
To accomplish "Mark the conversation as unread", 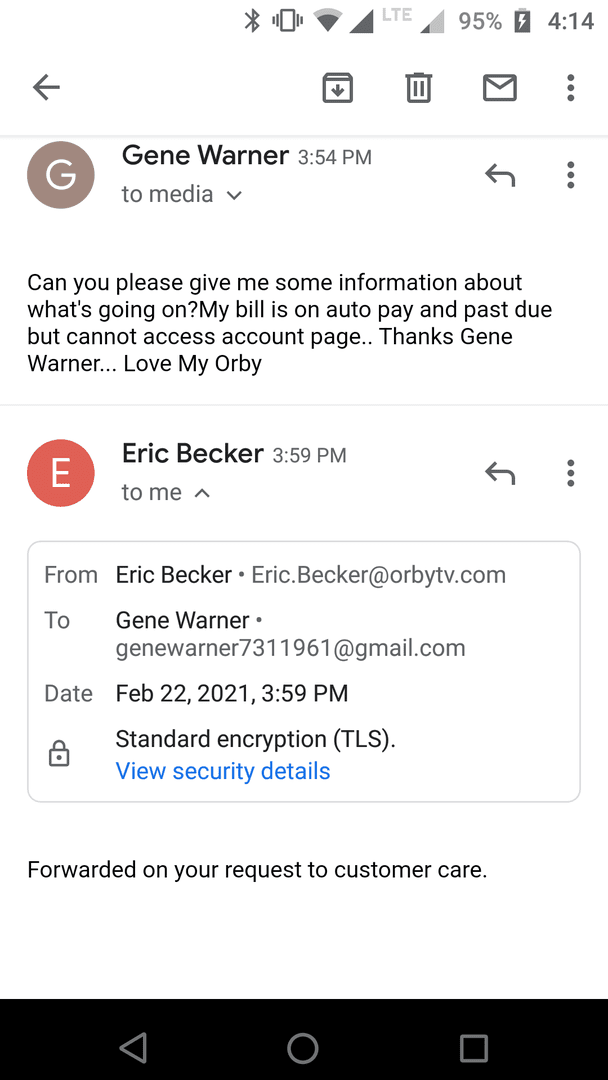I will 500,88.
